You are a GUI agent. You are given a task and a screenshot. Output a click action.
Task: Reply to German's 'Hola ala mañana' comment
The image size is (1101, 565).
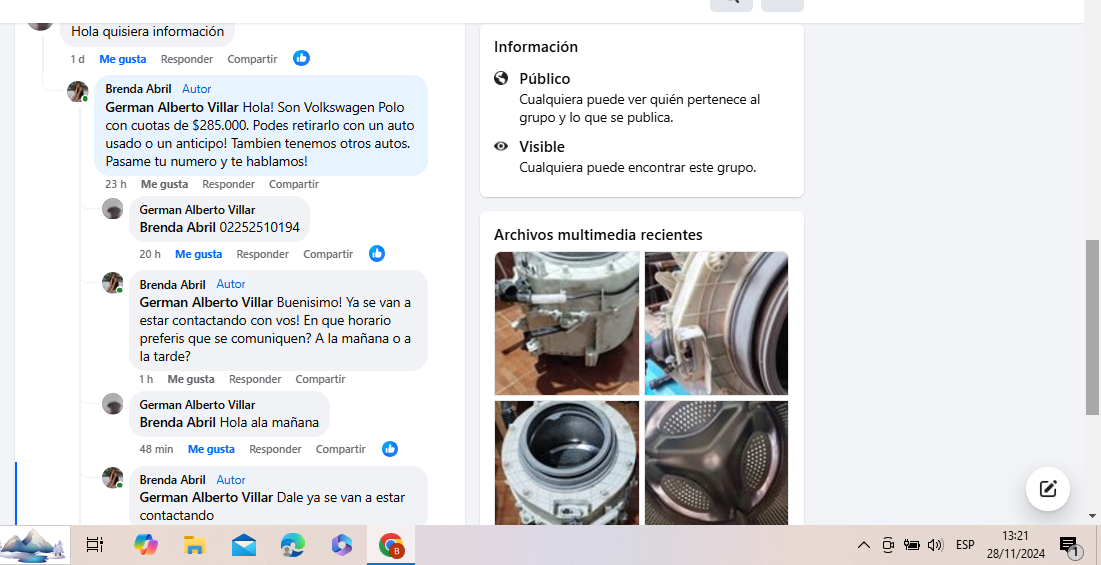point(275,449)
